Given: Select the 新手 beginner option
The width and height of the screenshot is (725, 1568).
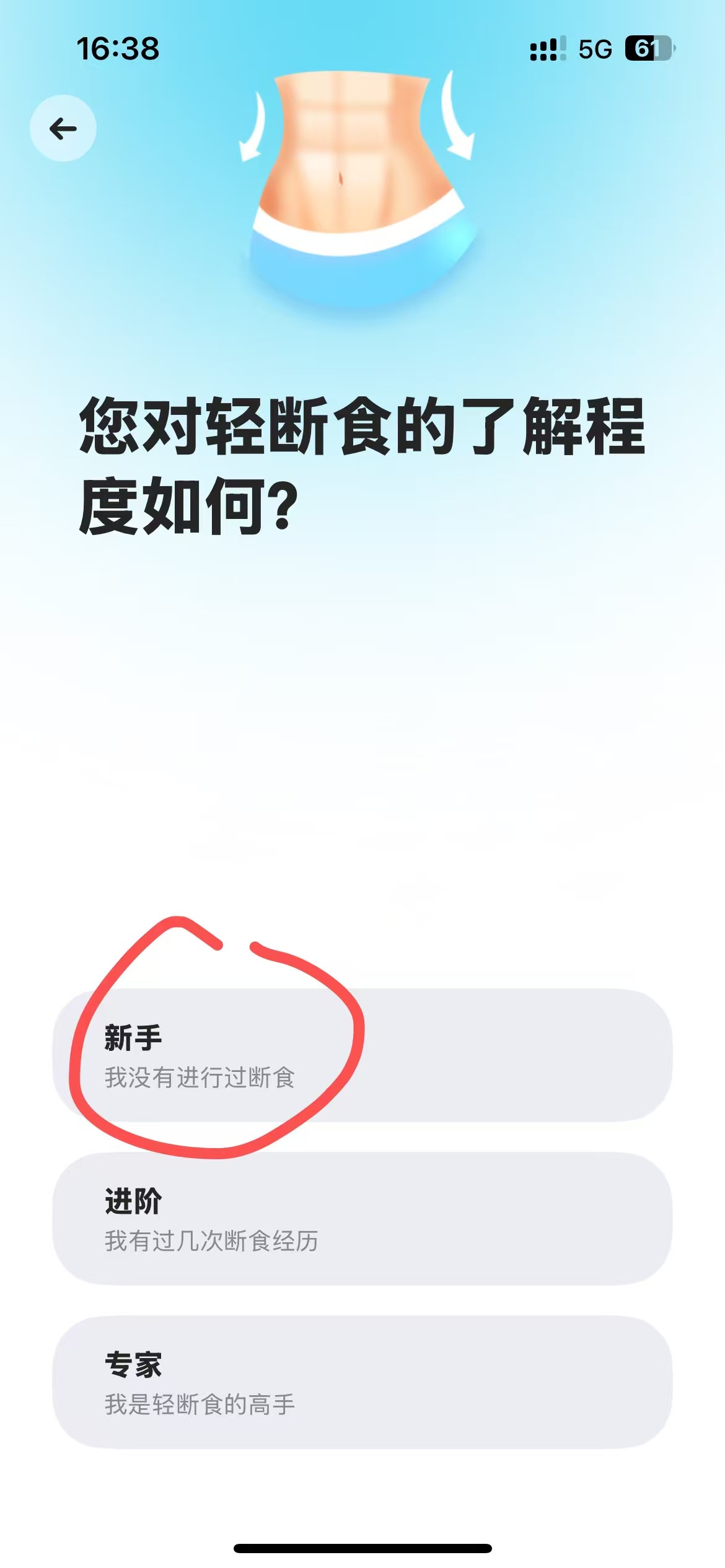Looking at the screenshot, I should tap(362, 1055).
